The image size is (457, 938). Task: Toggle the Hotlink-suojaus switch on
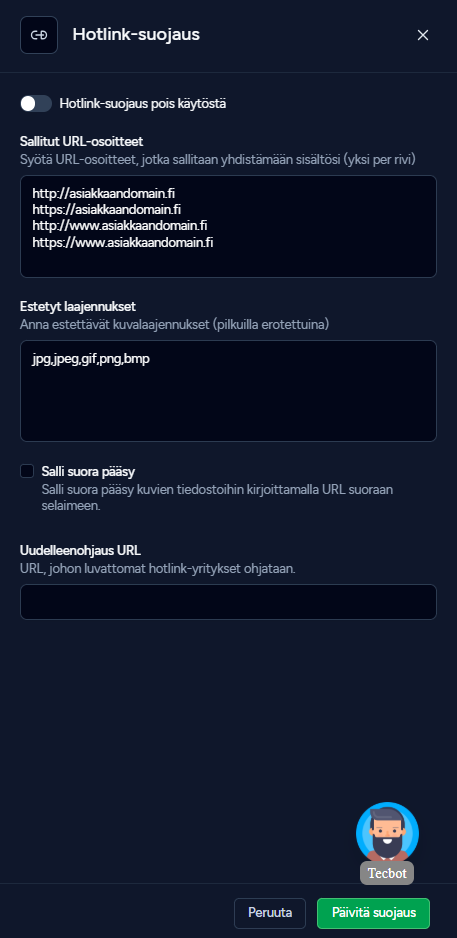[x=36, y=103]
